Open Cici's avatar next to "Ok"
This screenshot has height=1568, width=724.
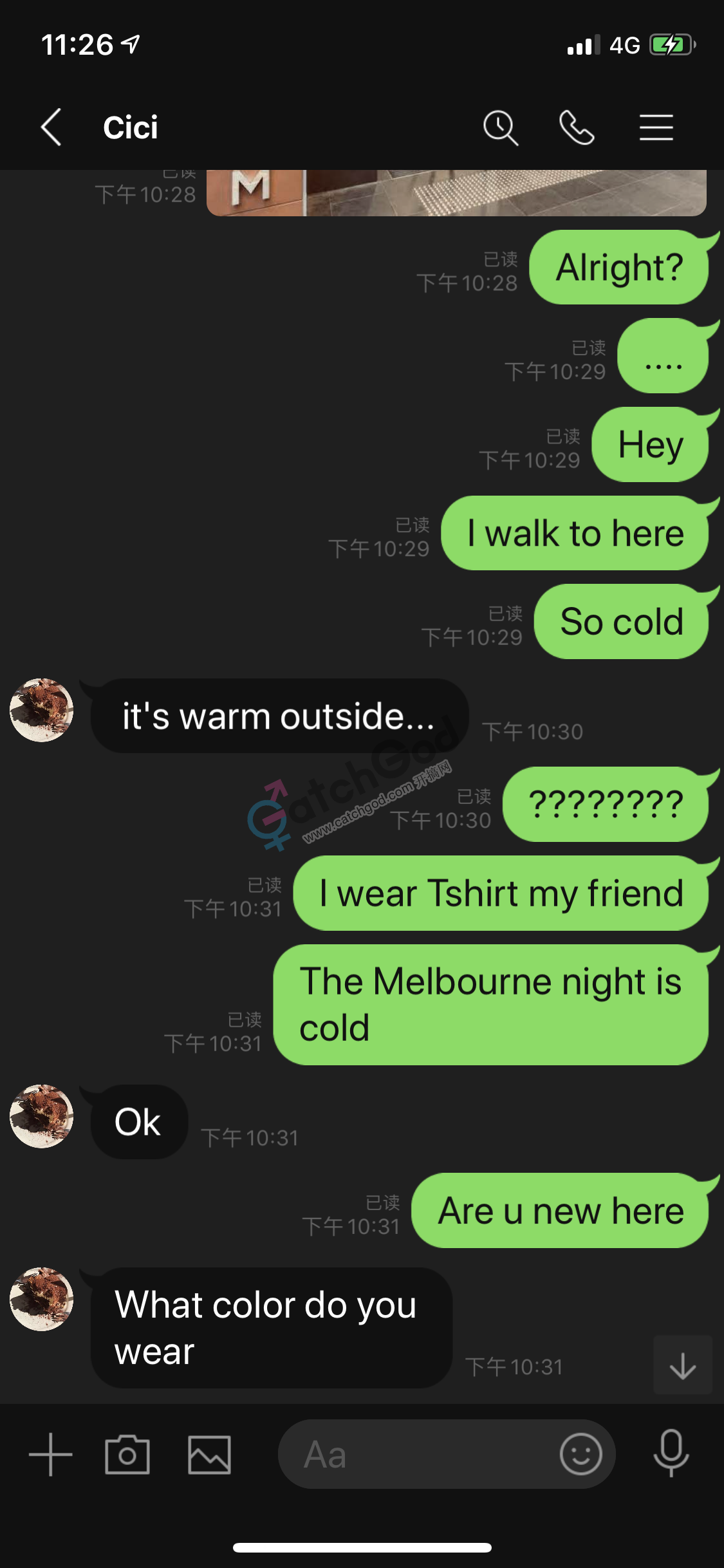tap(42, 1117)
